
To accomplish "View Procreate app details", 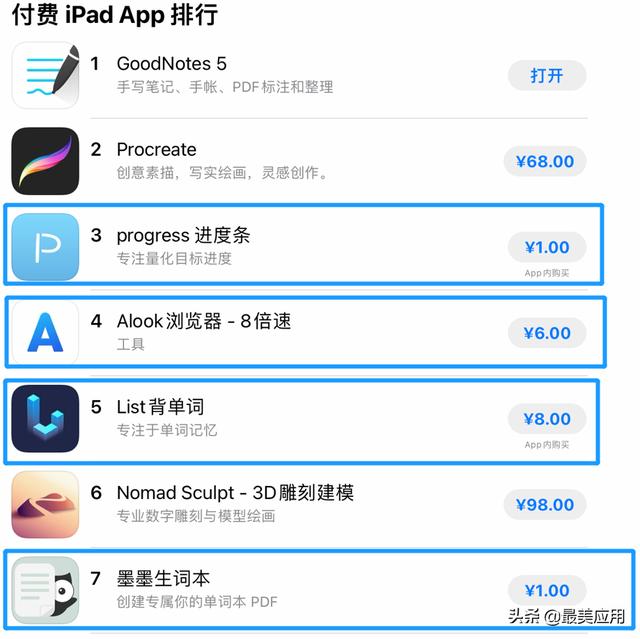I will point(156,150).
